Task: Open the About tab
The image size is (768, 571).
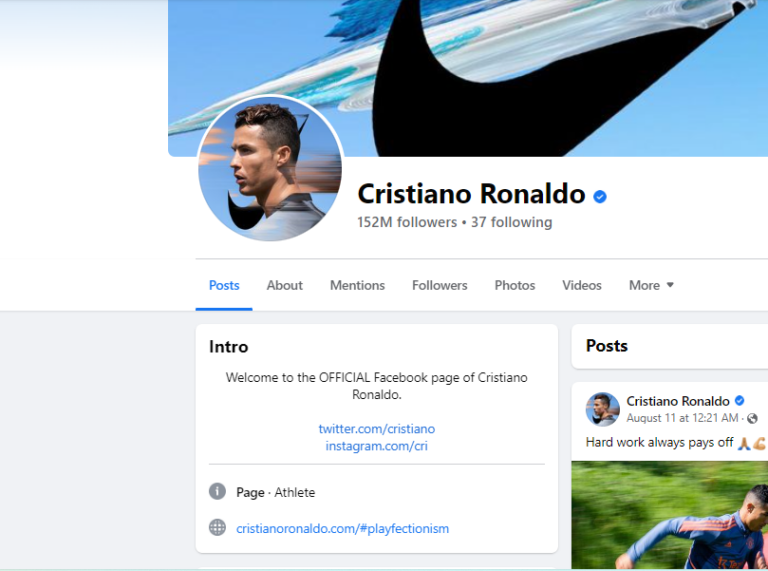Action: 284,285
